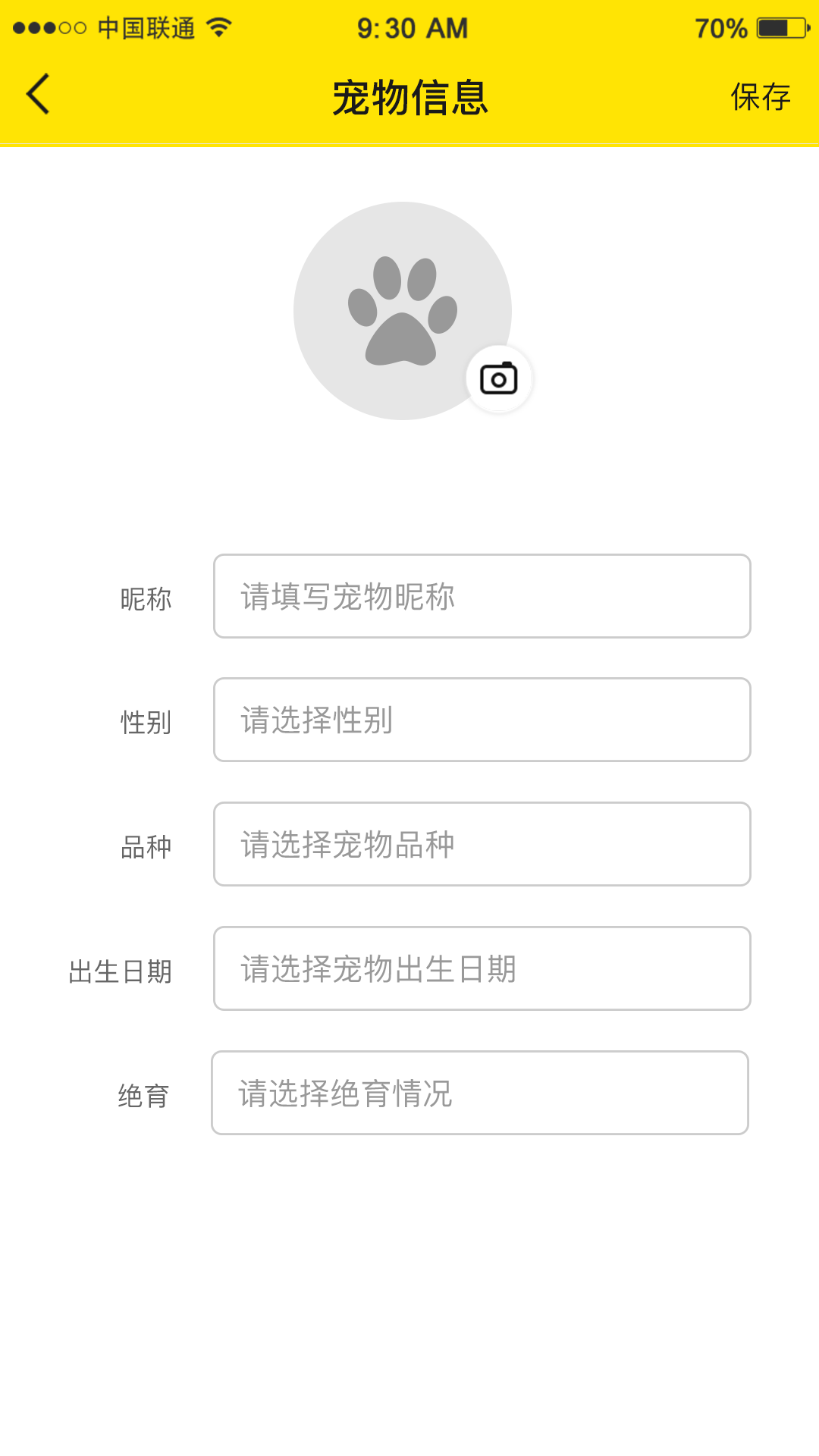Tap the camera icon to upload photo
The image size is (819, 1456).
tap(499, 378)
